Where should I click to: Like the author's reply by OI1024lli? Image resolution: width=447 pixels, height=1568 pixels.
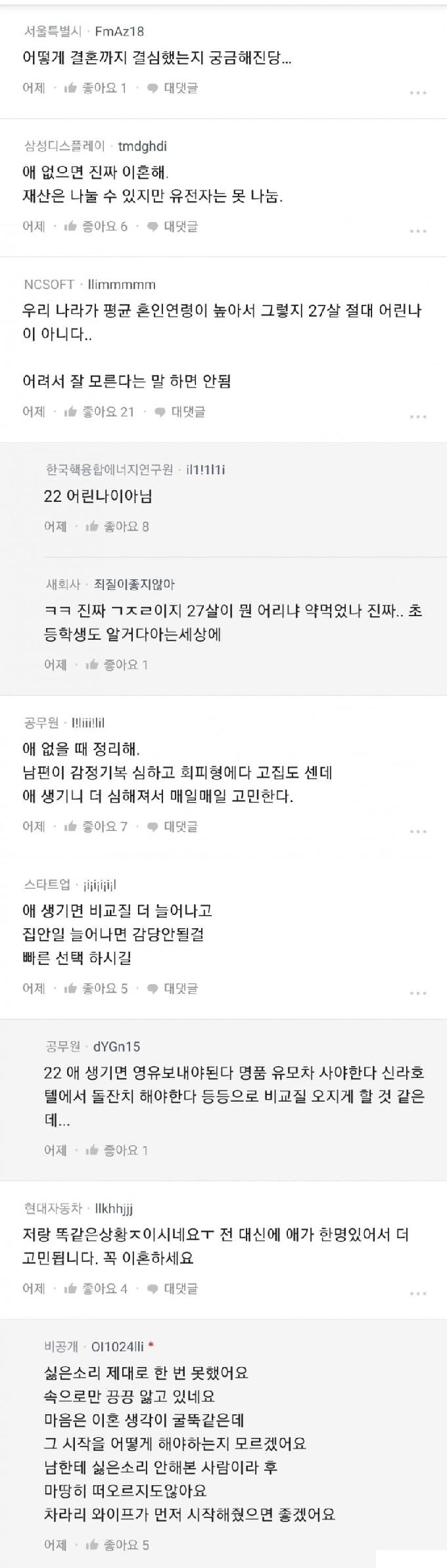pyautogui.click(x=116, y=1545)
